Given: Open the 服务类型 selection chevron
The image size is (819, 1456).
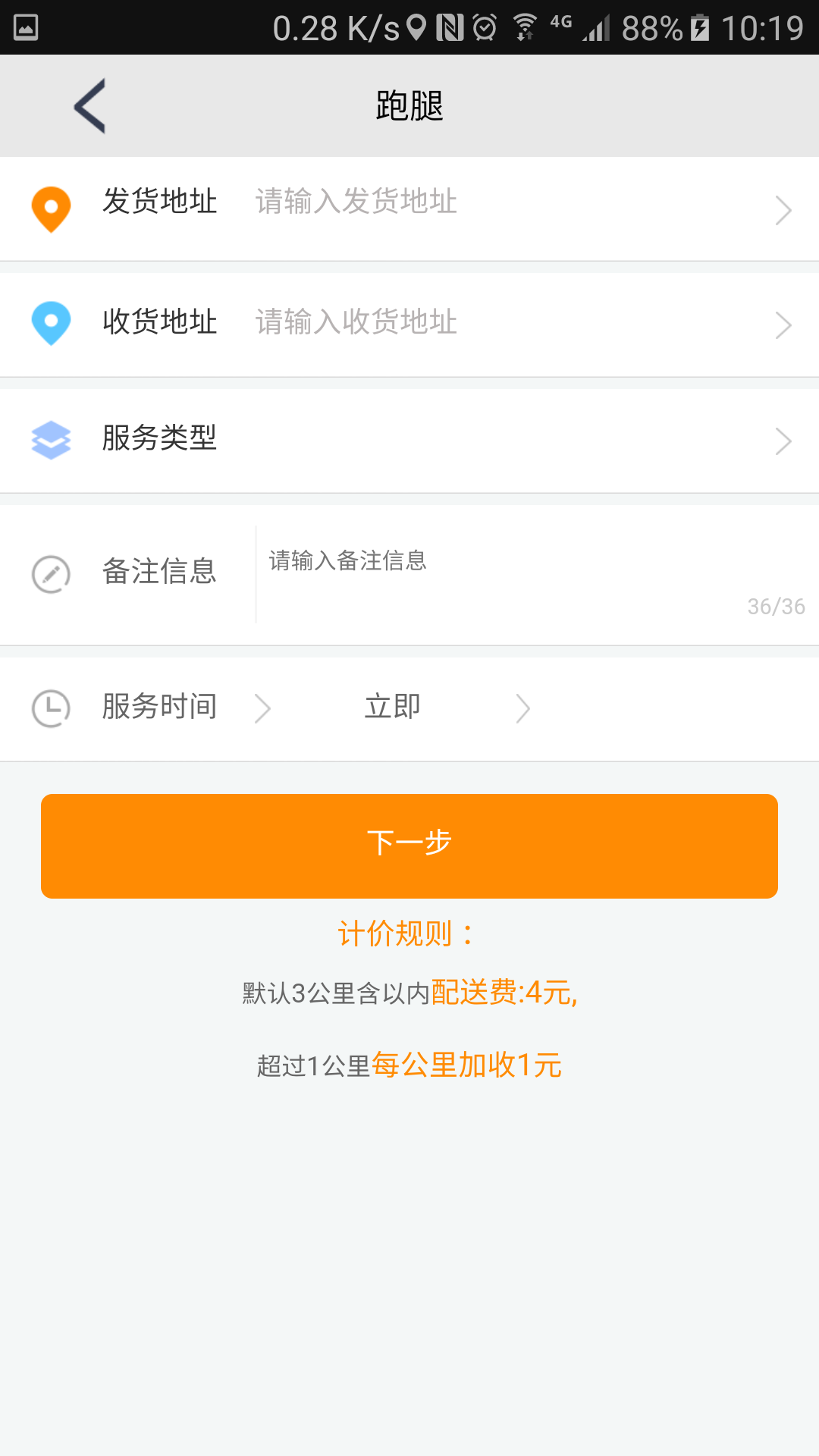Looking at the screenshot, I should click(784, 440).
